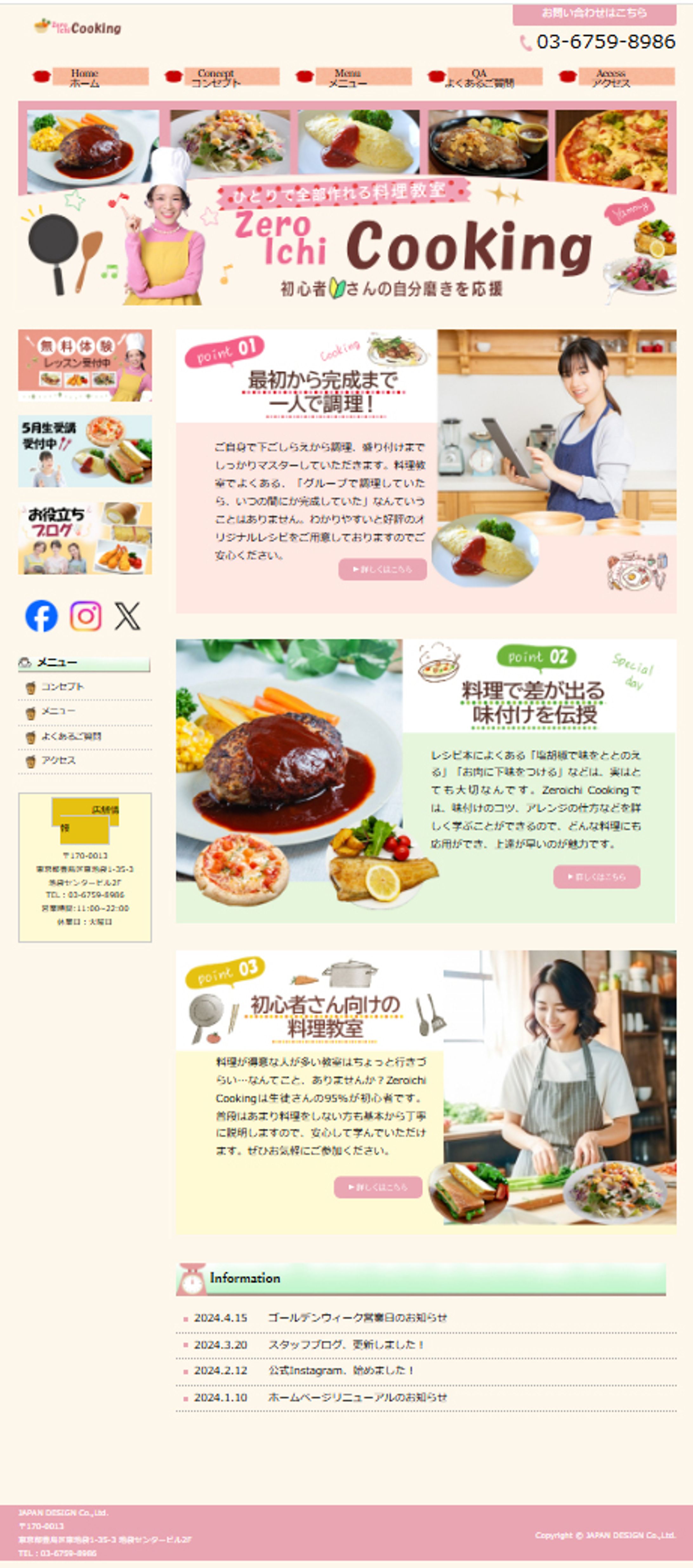
Task: Select アクセス in the sidebar menu
Action: [x=58, y=760]
